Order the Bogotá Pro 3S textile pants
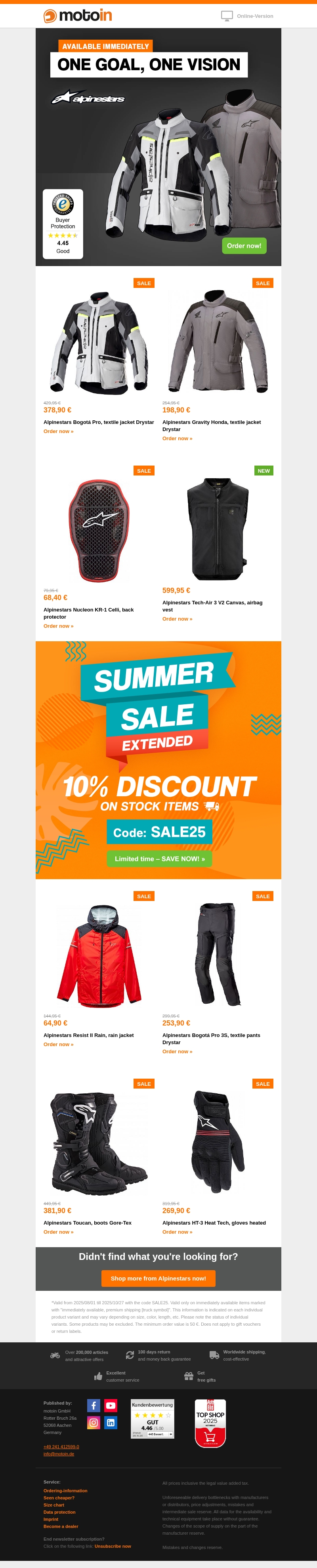 tap(177, 1052)
